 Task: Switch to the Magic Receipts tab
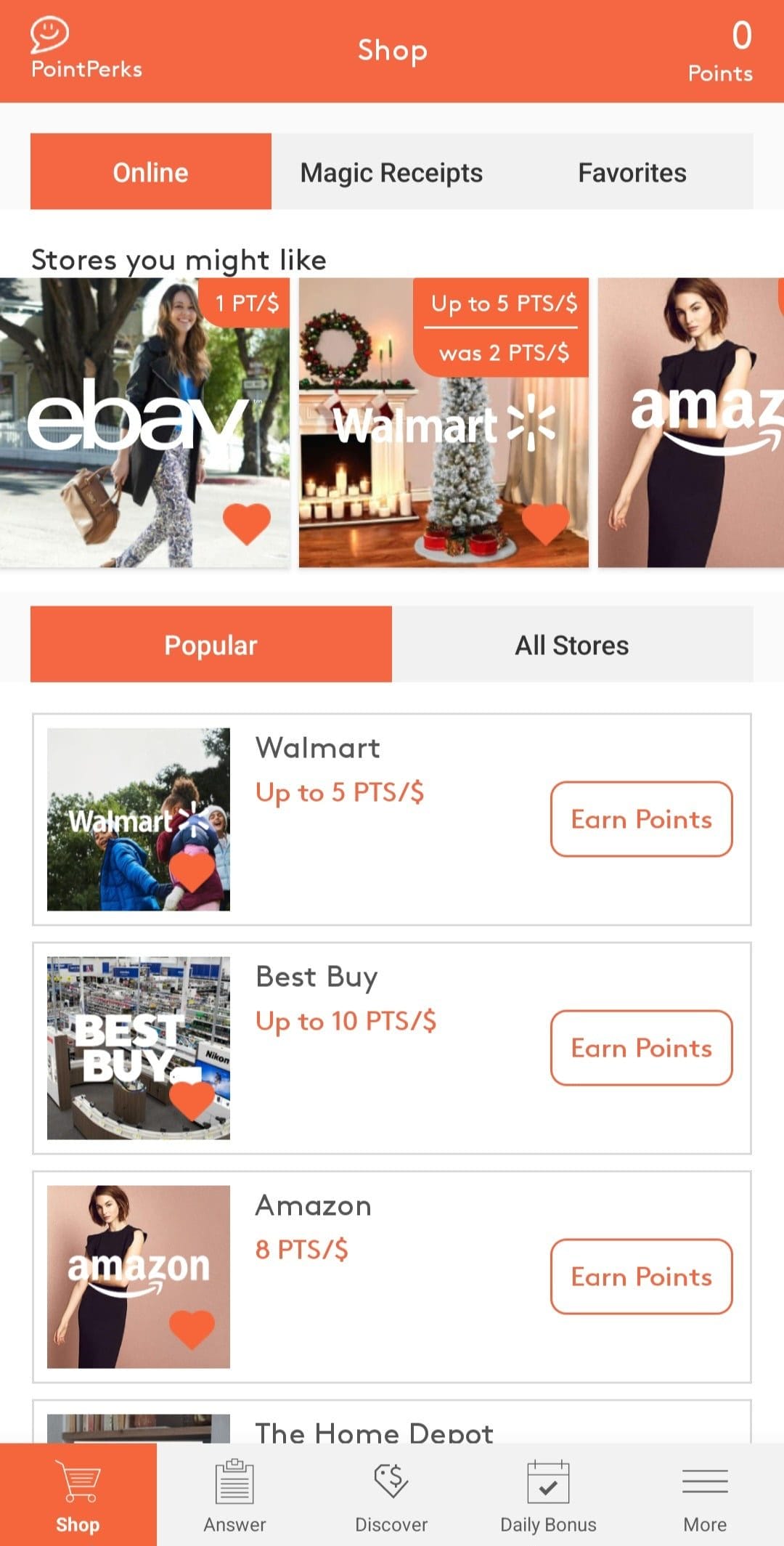(391, 172)
